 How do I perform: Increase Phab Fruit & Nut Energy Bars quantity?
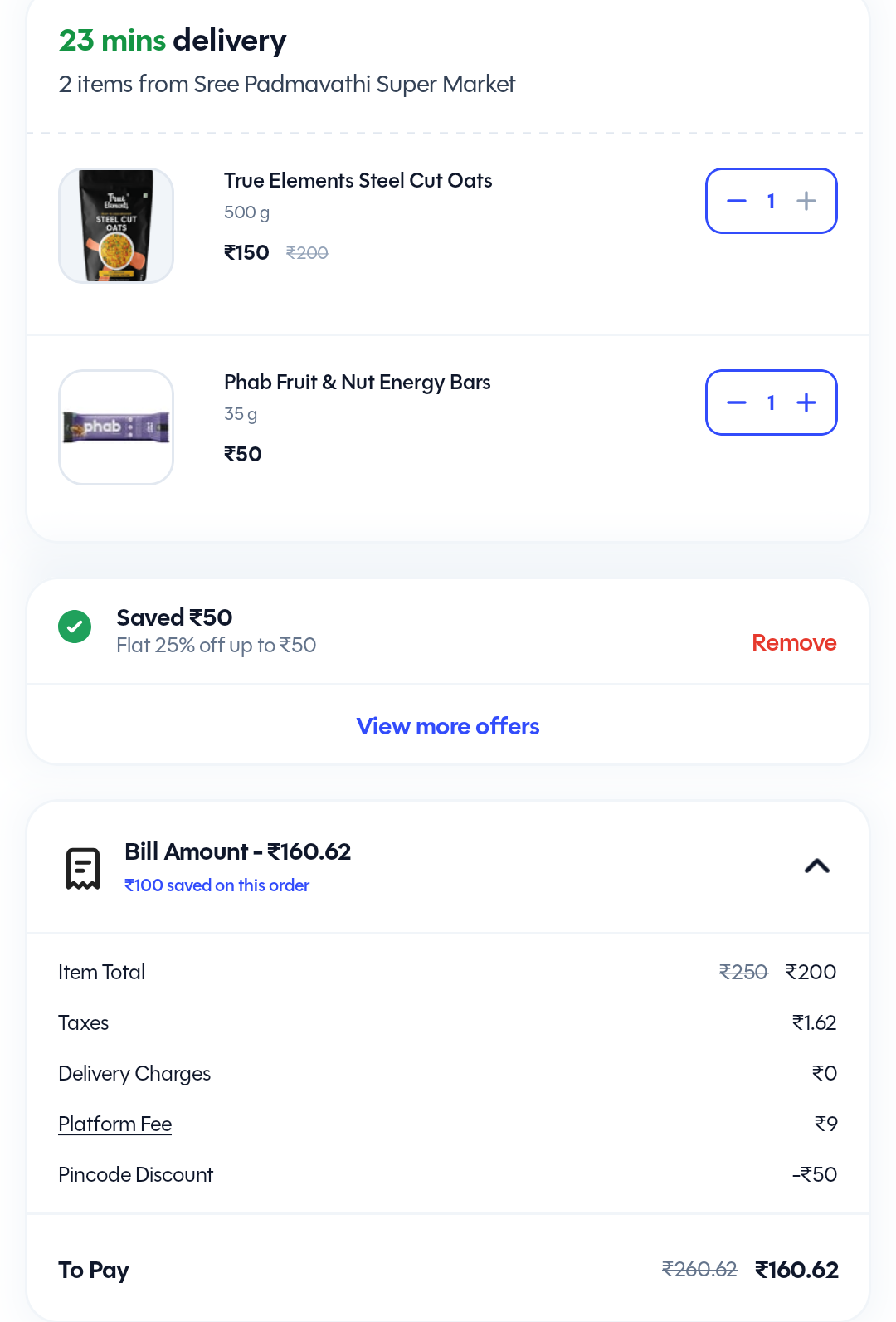pos(806,402)
